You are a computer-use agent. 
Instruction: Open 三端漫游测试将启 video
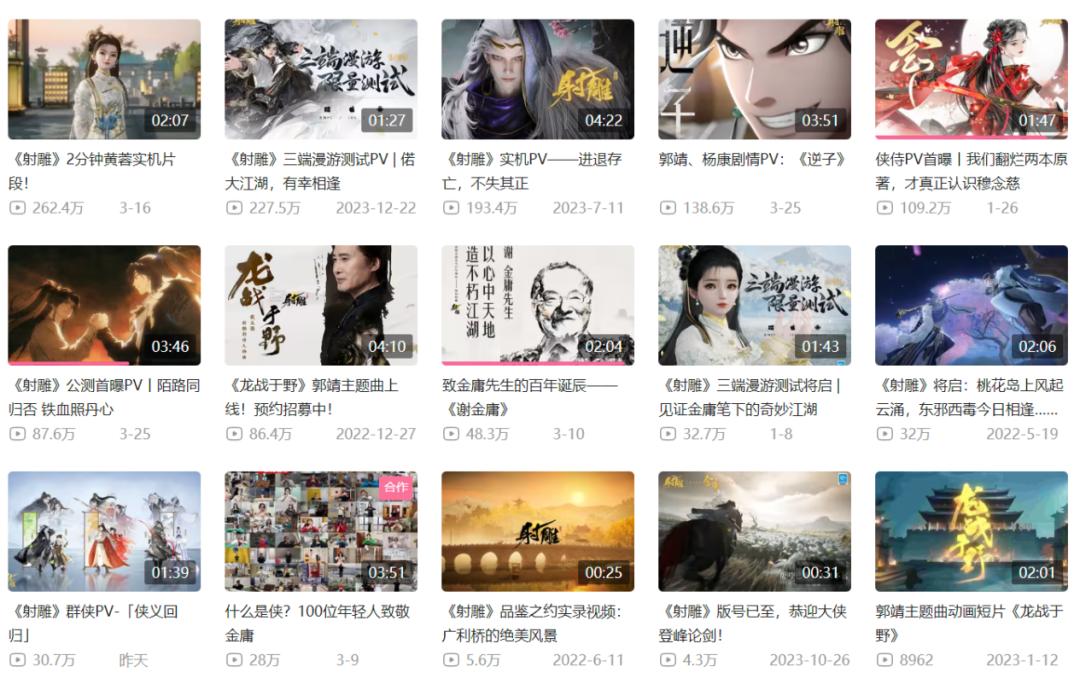pos(755,305)
